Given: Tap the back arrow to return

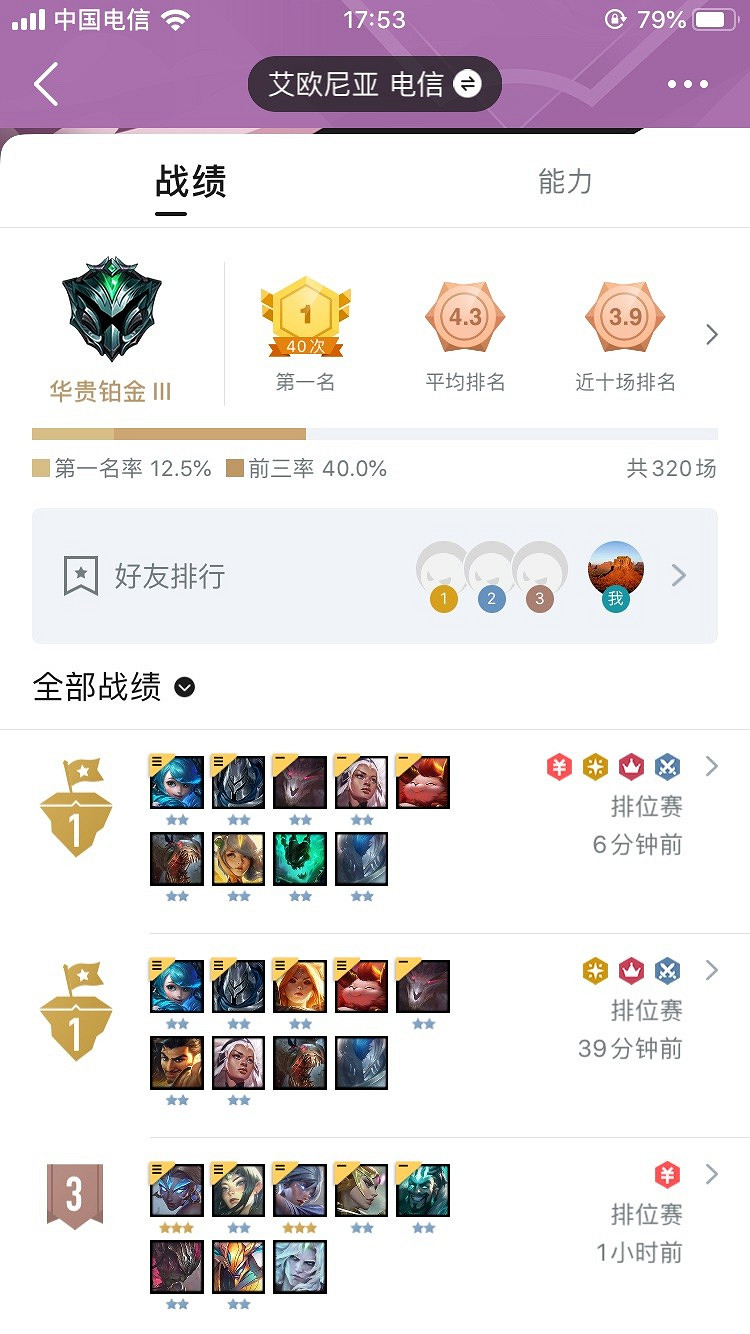Looking at the screenshot, I should tap(45, 85).
